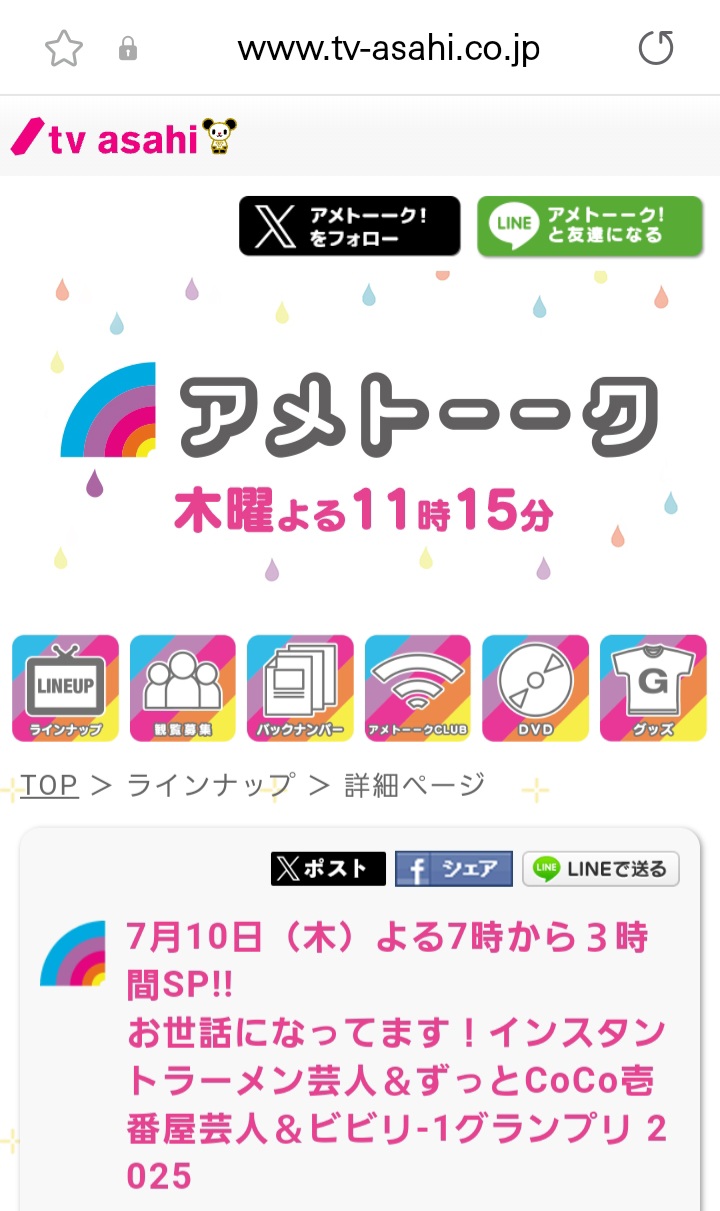
Task: Open the 観覧募集 audience recruitment section
Action: point(183,688)
